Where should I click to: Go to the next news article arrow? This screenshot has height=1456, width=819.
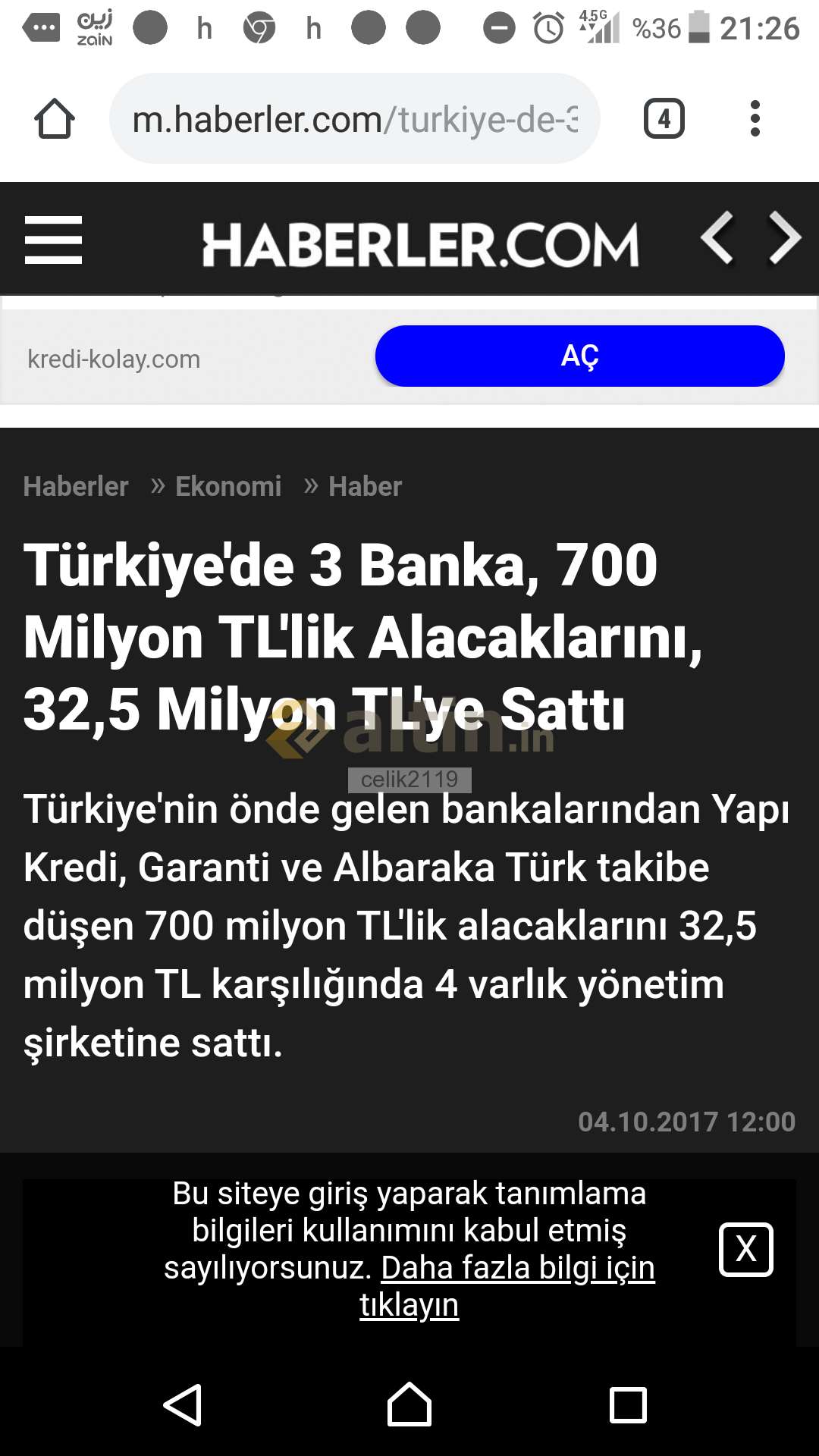coord(785,238)
